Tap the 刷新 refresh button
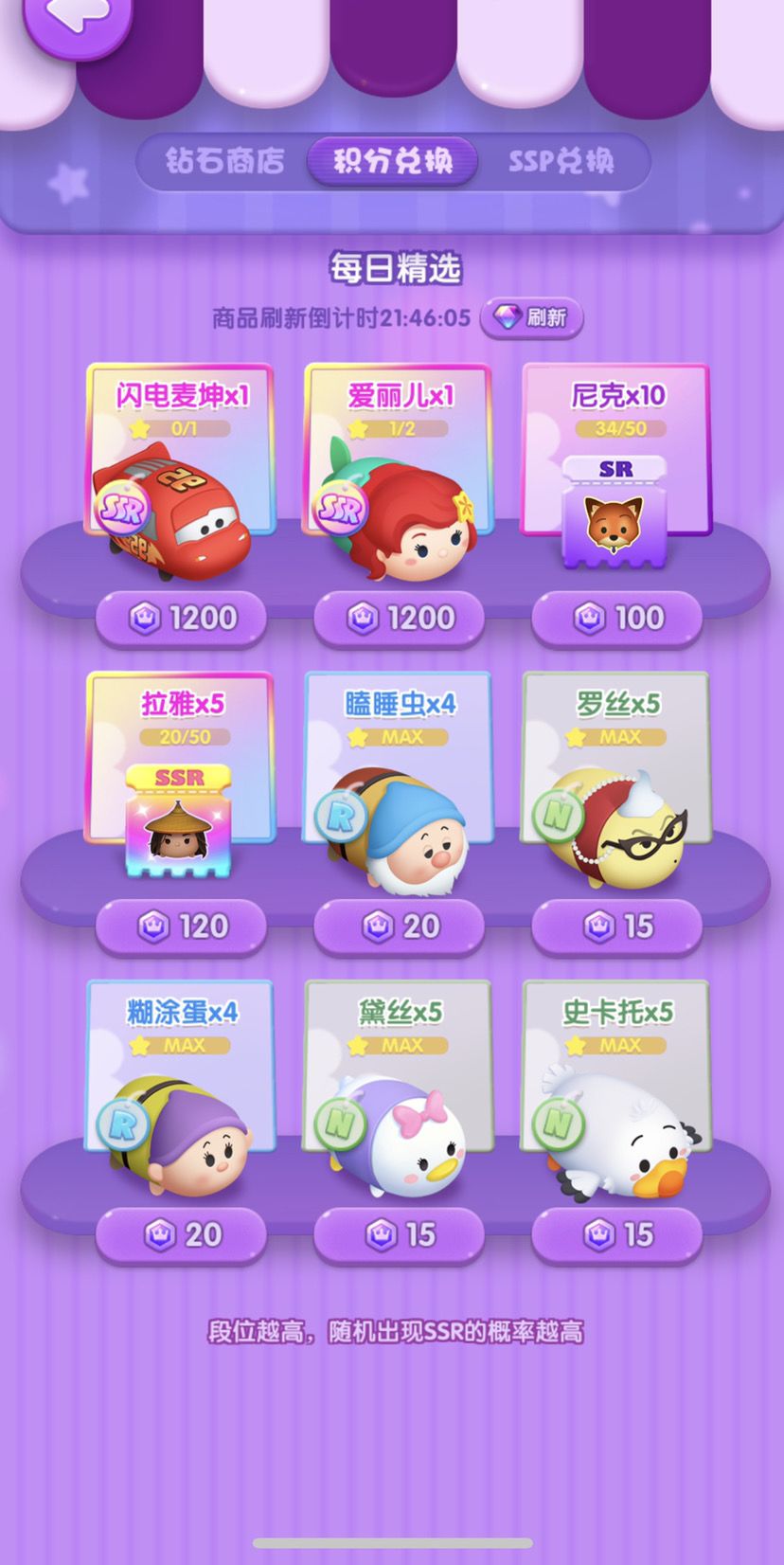 pyautogui.click(x=531, y=317)
